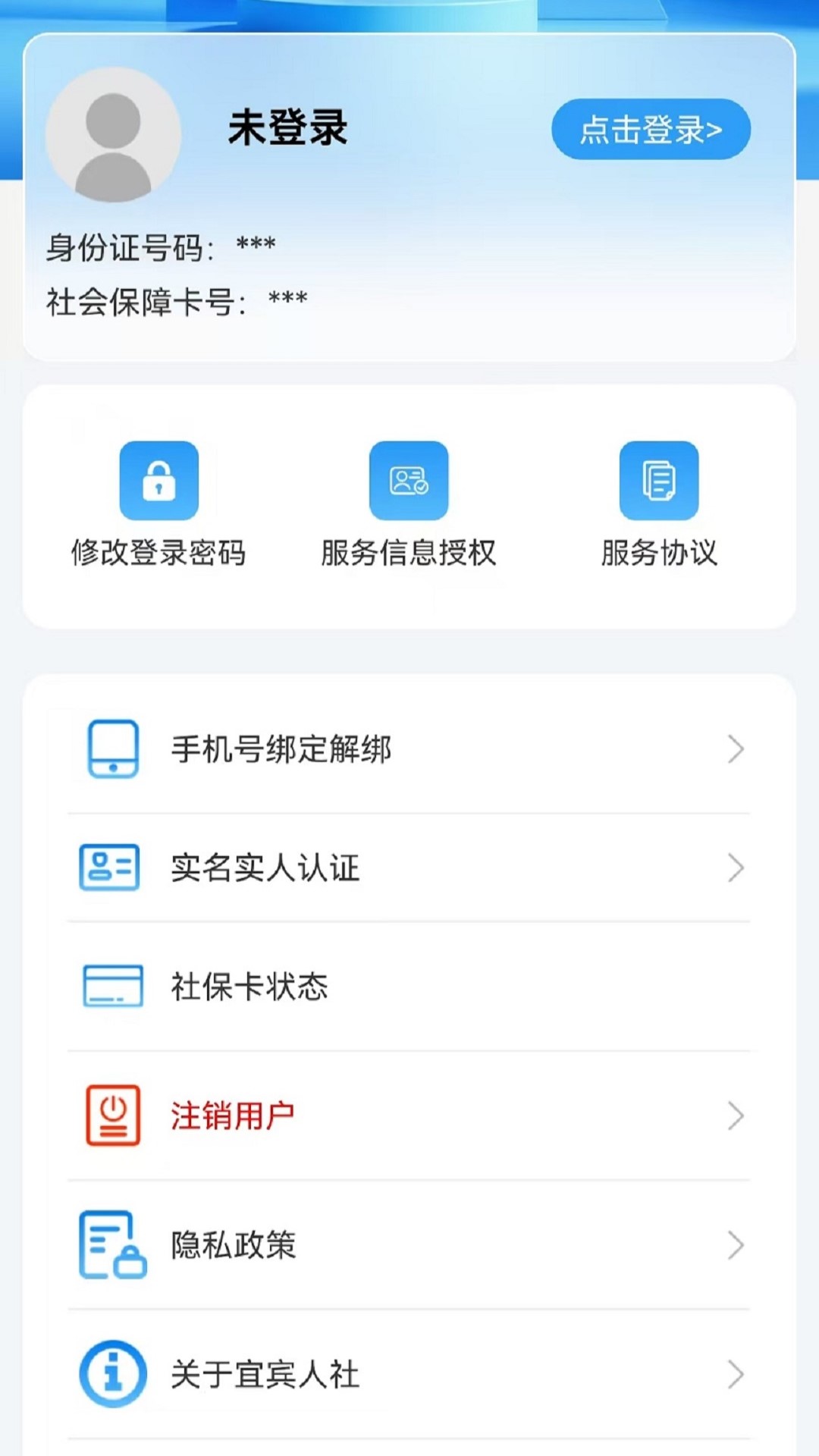This screenshot has height=1456, width=819.
Task: Select the ID badge icon beside 实名实人认证
Action: coord(112,868)
